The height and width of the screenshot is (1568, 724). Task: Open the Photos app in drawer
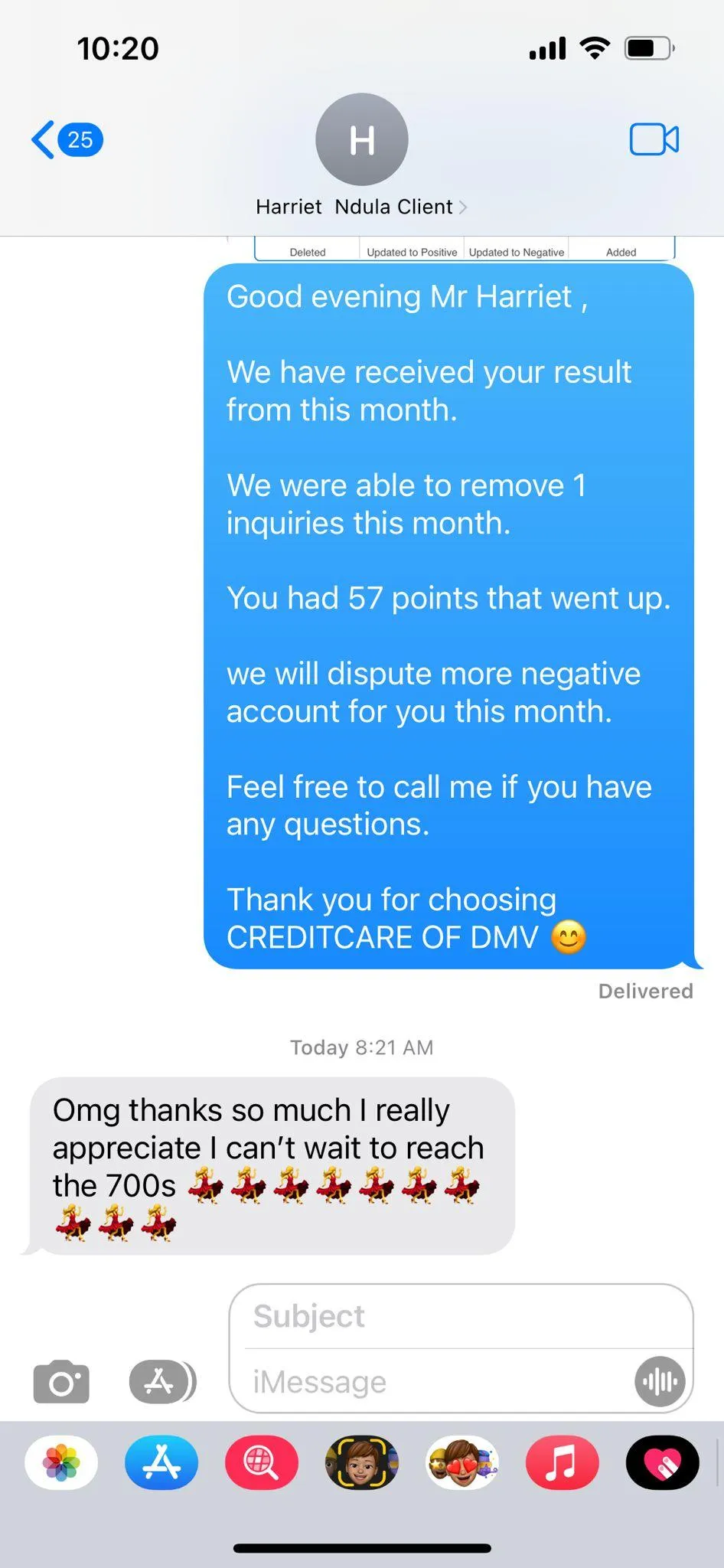(x=61, y=1462)
